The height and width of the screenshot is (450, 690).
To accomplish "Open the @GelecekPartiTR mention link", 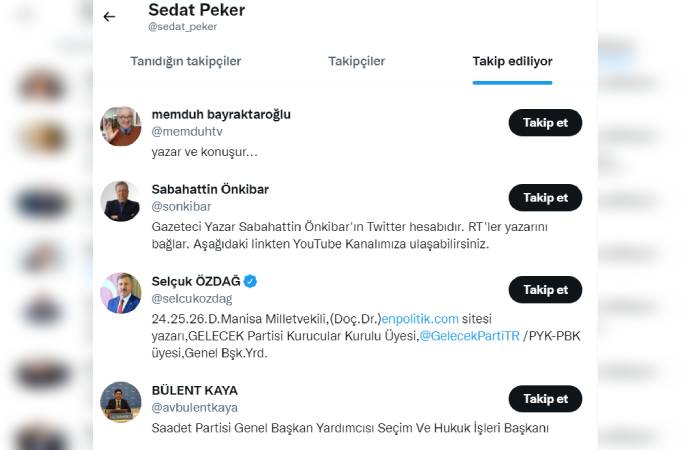I will tap(470, 336).
